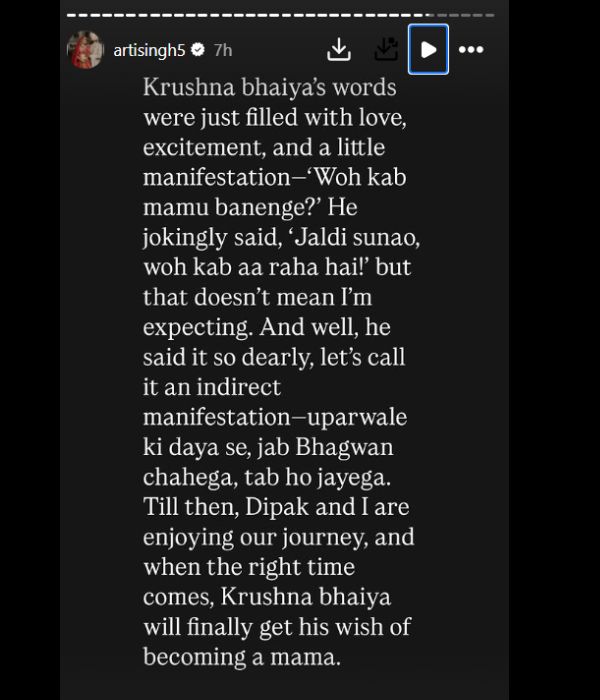The width and height of the screenshot is (600, 700).
Task: Download all stories with the tray icon
Action: [385, 49]
